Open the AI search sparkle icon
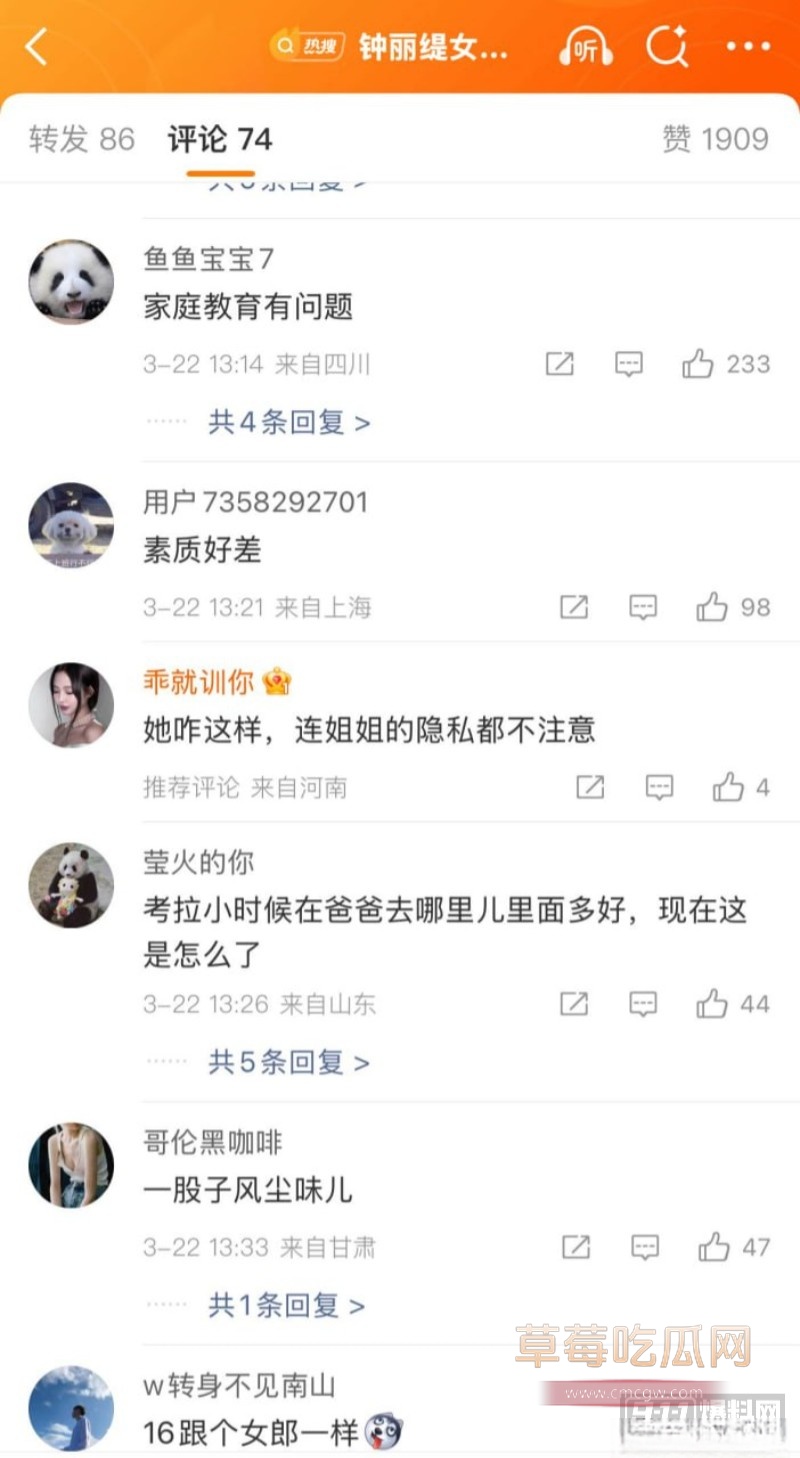This screenshot has width=800, height=1458. click(667, 47)
